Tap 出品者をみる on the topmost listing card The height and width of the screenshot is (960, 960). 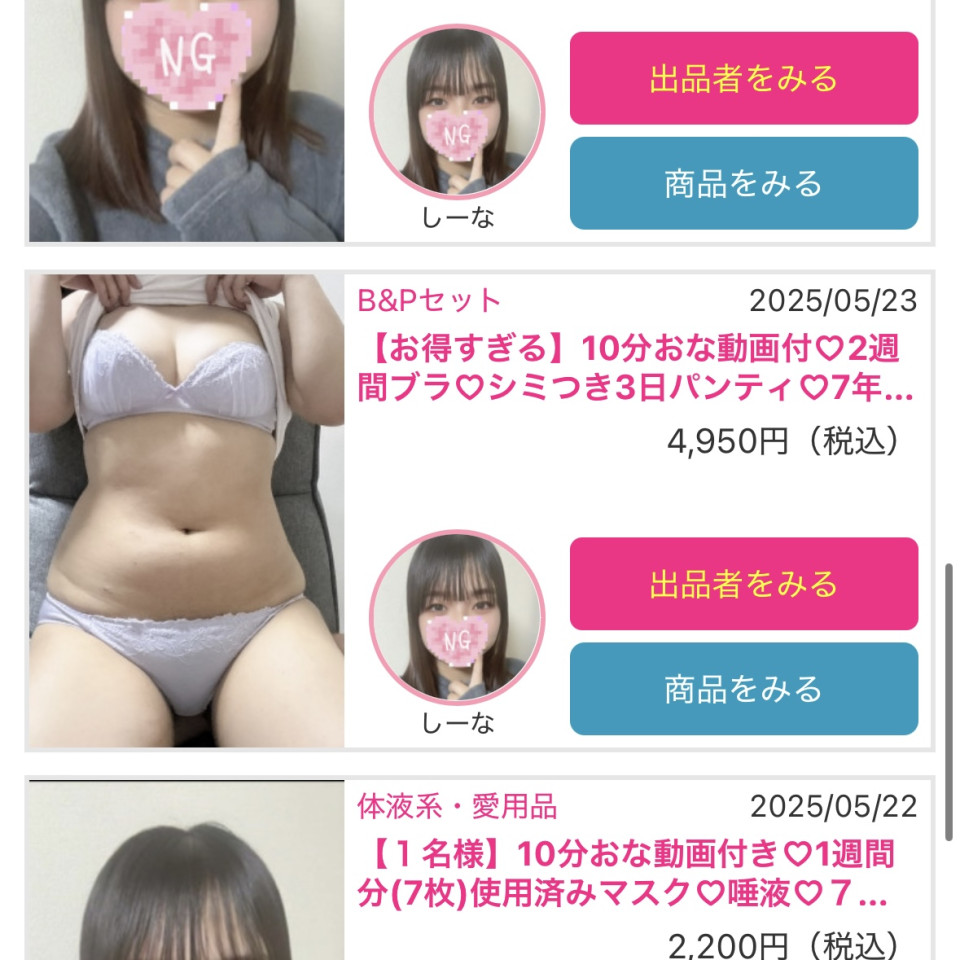tap(743, 79)
